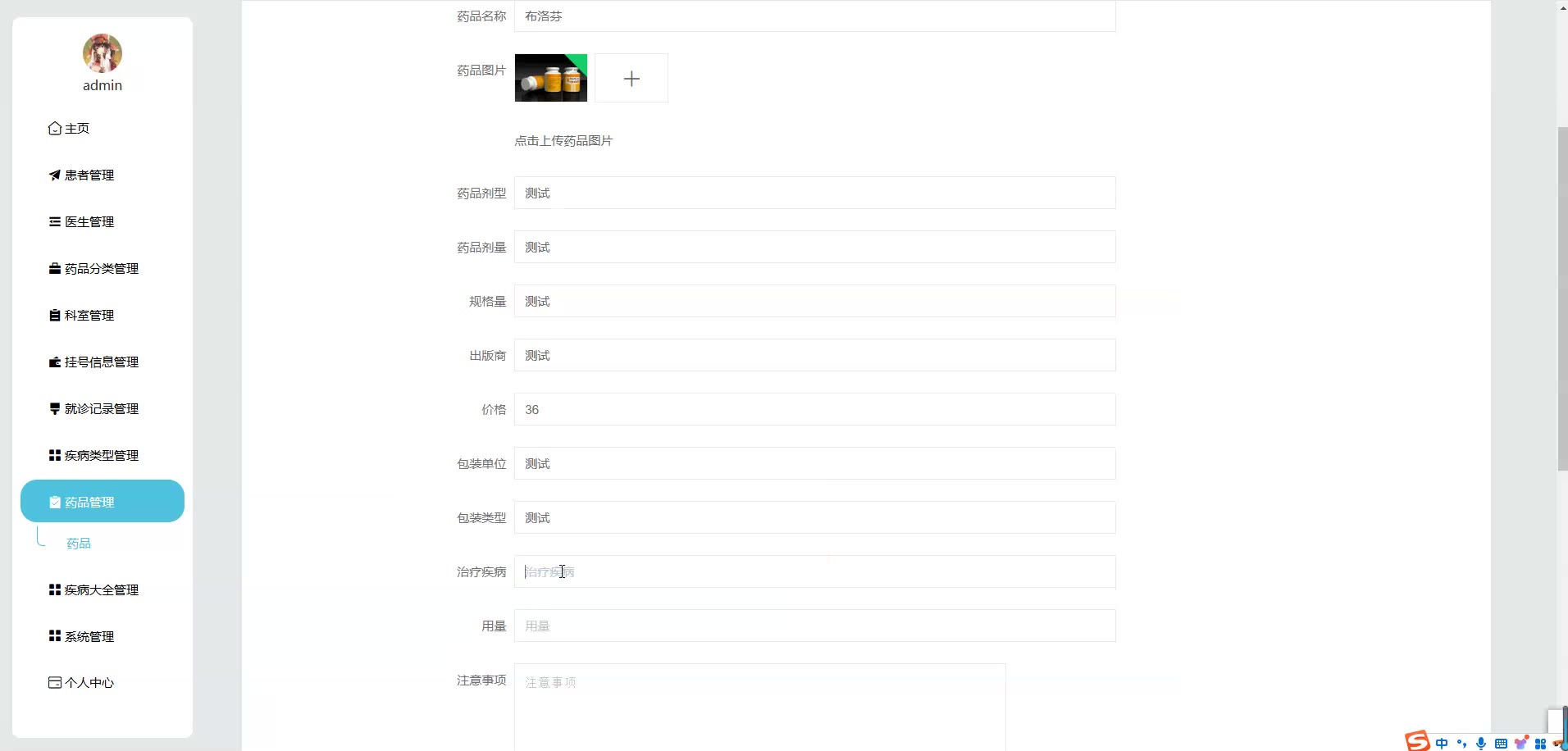Screen dimensions: 1568x751
Task: Tap the uploaded medicine image thumbnail
Action: click(550, 78)
